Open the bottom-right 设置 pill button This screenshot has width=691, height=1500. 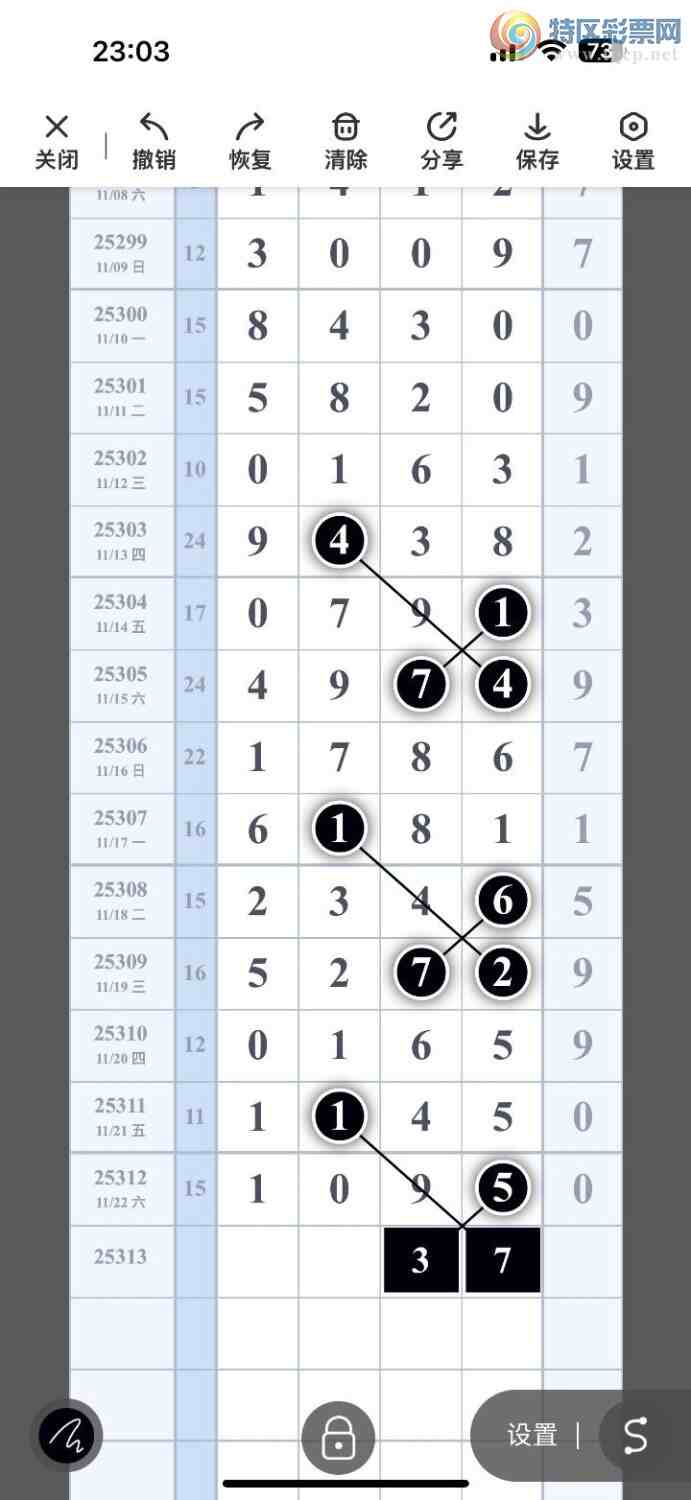coord(532,1436)
